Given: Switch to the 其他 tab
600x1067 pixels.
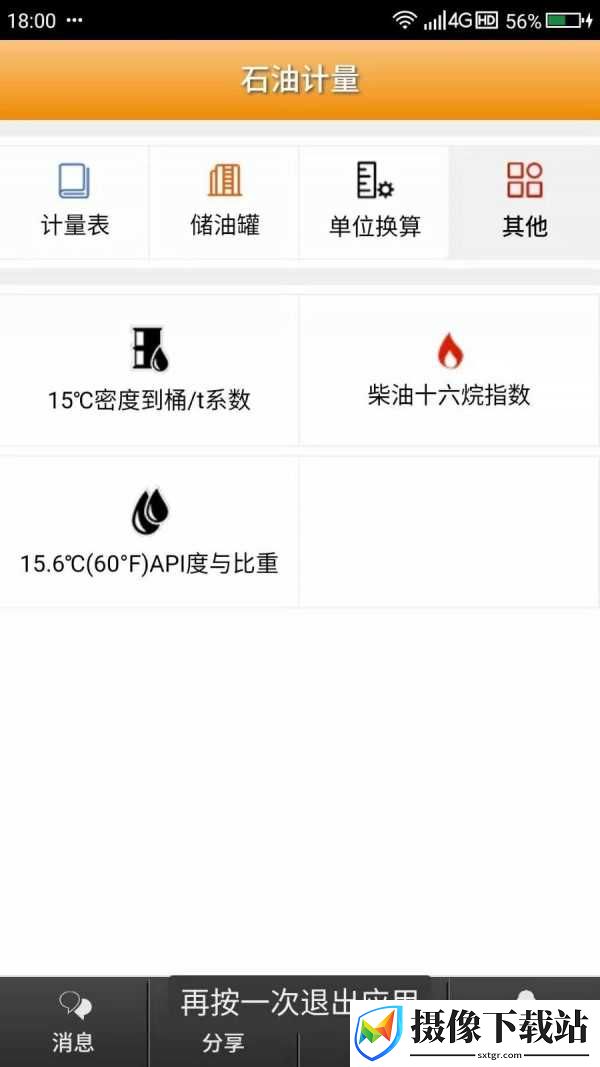Looking at the screenshot, I should click(524, 202).
